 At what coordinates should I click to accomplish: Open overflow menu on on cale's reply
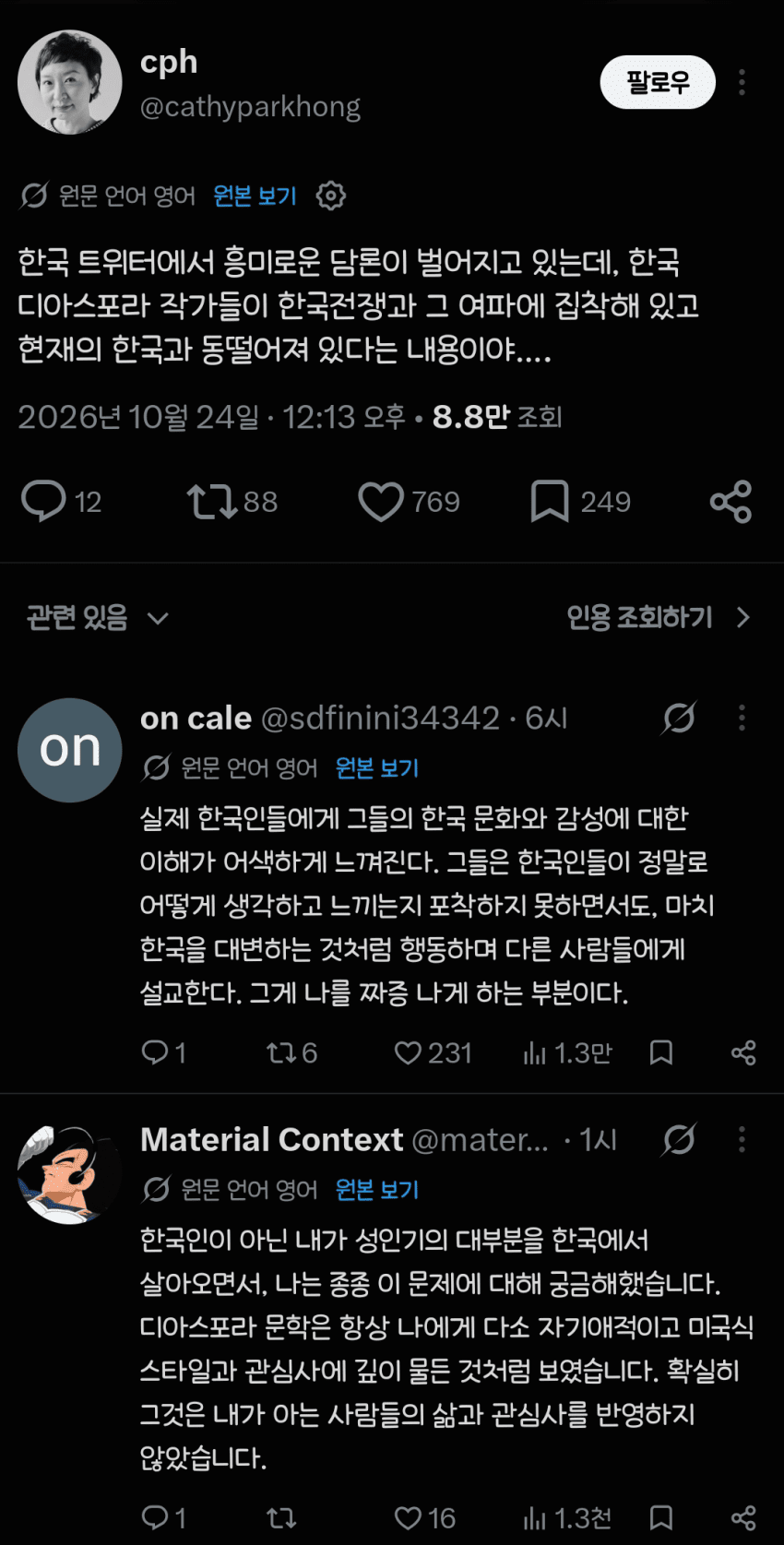[x=742, y=718]
